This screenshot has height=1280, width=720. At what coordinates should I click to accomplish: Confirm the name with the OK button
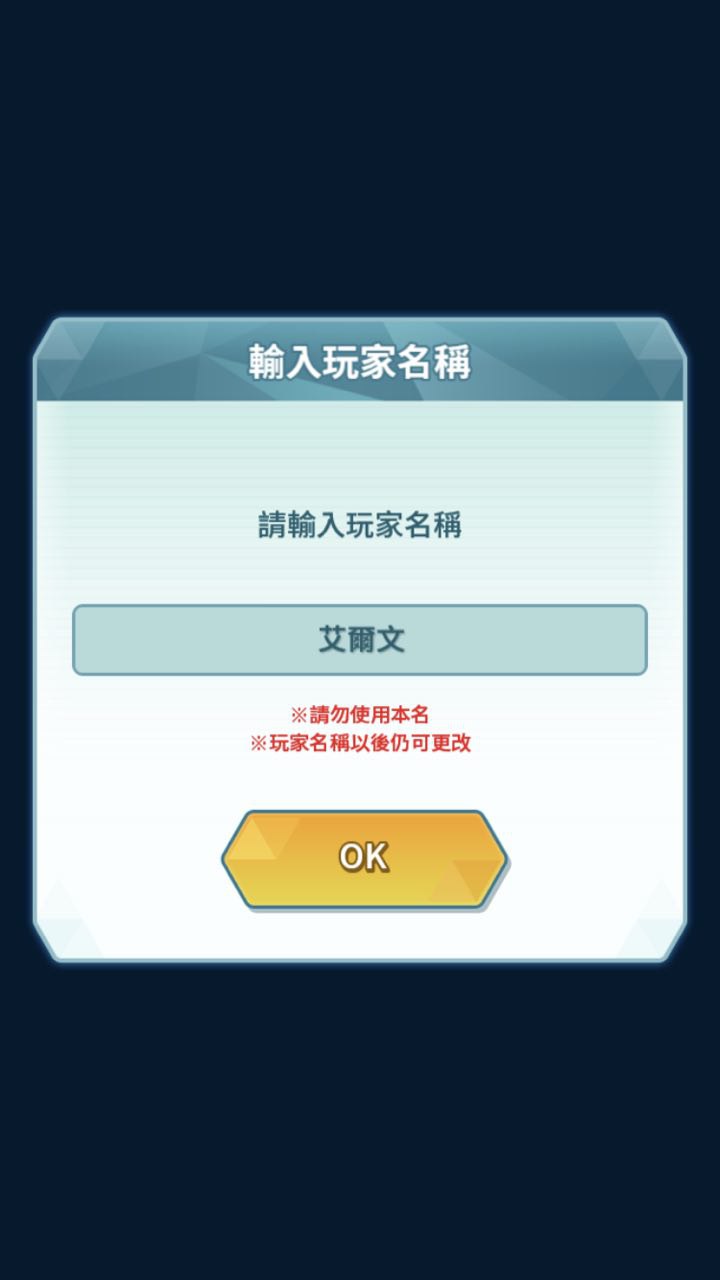(363, 858)
